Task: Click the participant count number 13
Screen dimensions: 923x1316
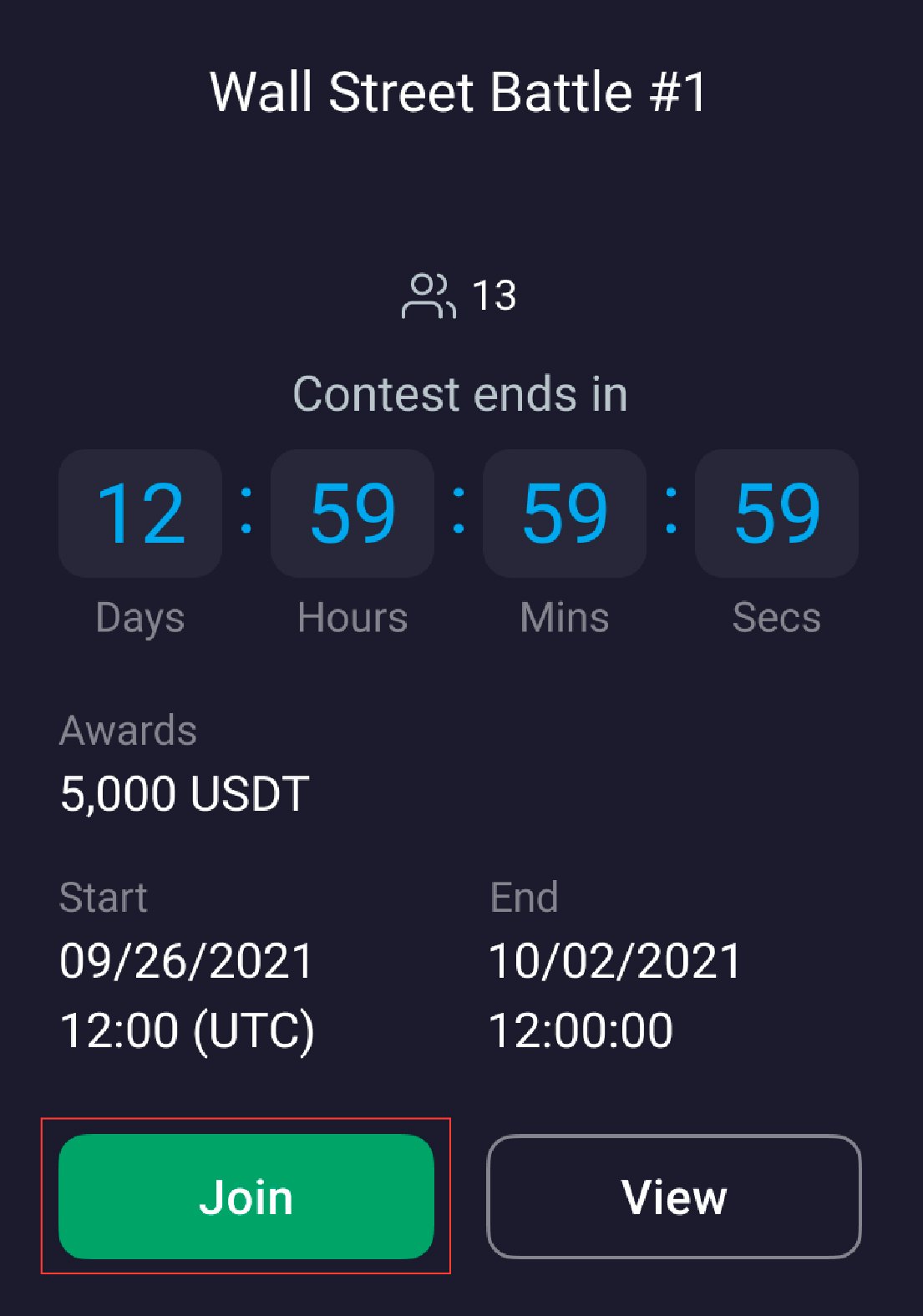Action: pos(494,294)
